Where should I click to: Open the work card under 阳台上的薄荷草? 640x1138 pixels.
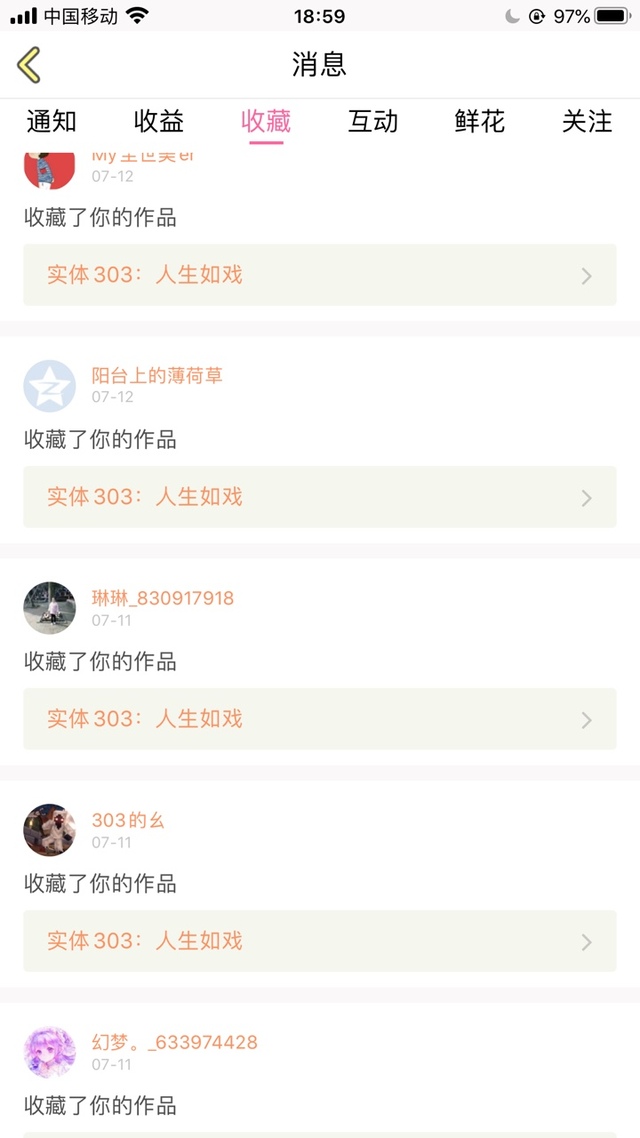coord(320,497)
